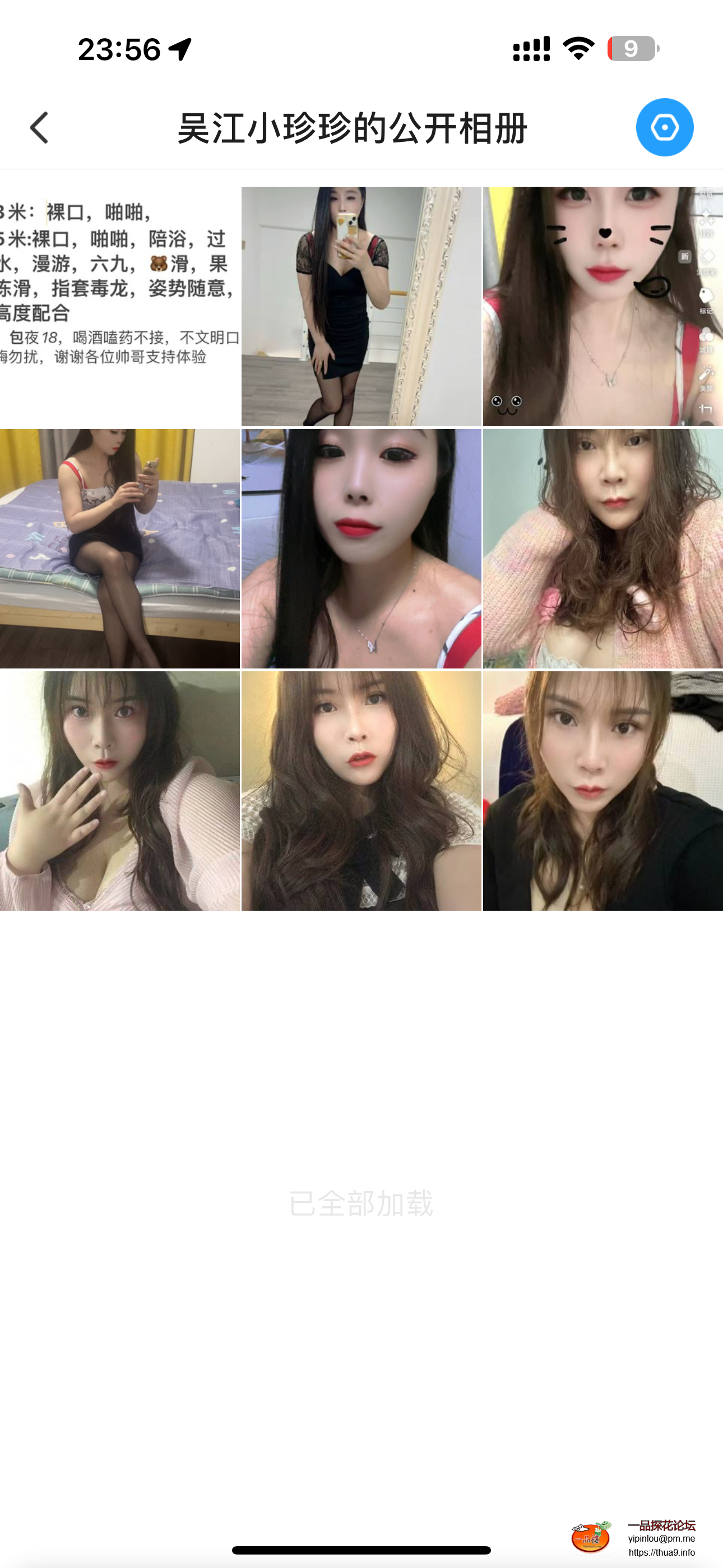View the close-up with straight black hair
The width and height of the screenshot is (723, 1568).
coord(361,548)
